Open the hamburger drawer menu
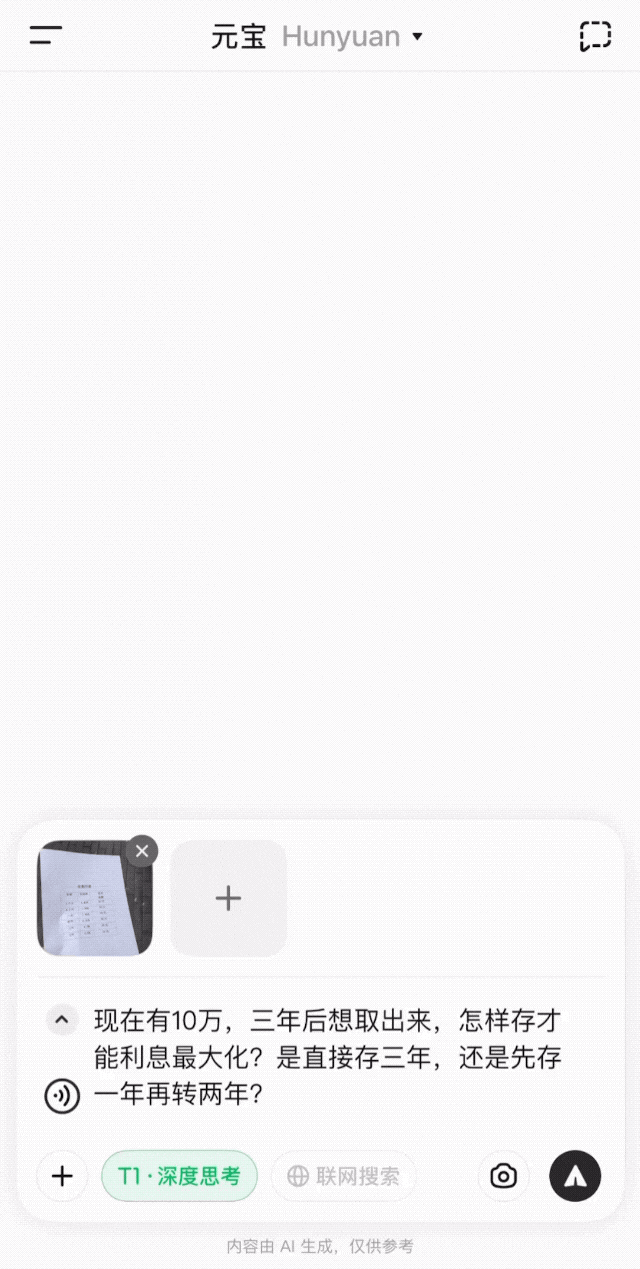The width and height of the screenshot is (640, 1269). tap(45, 36)
